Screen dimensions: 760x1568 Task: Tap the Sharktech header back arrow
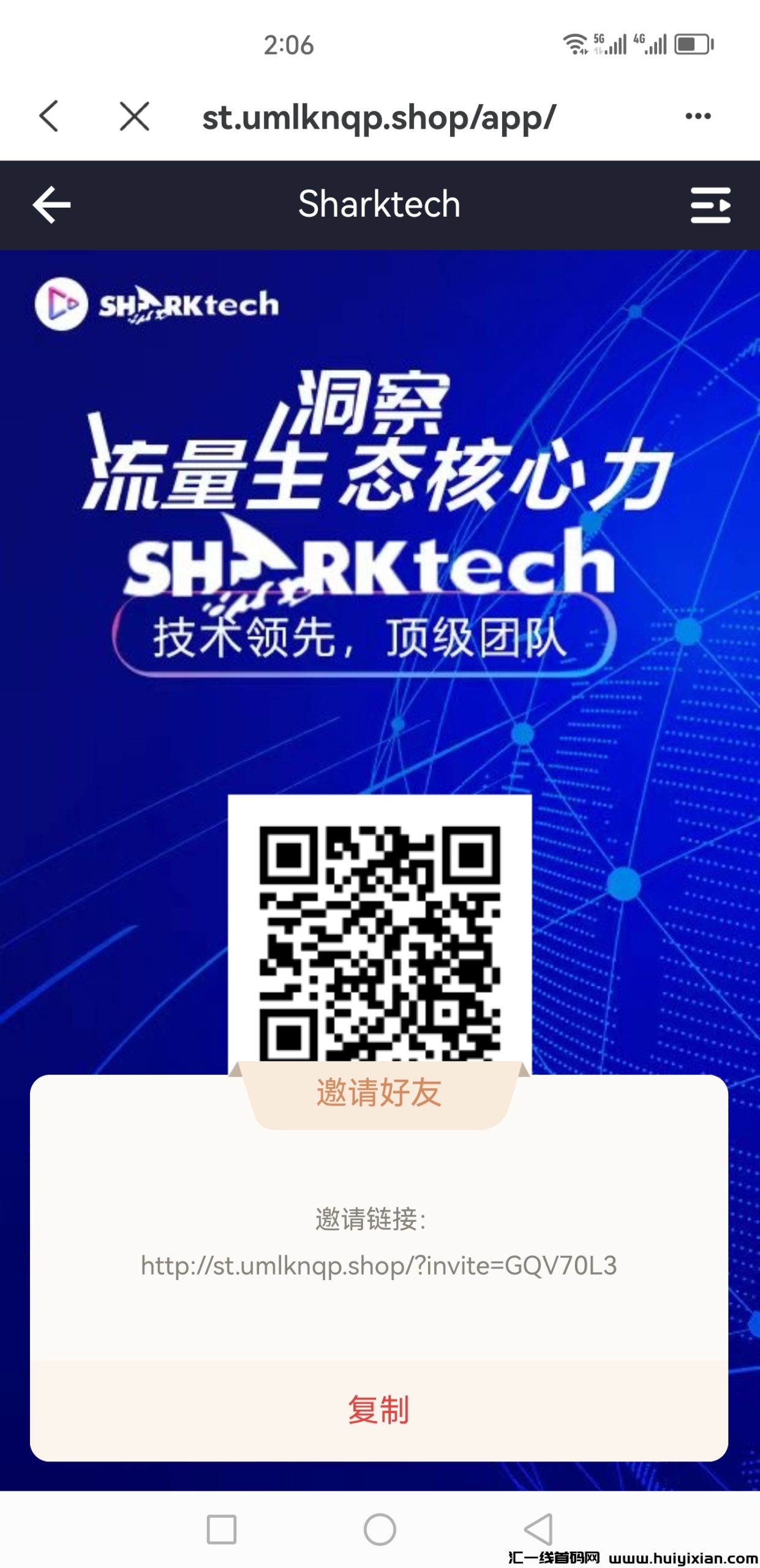pyautogui.click(x=52, y=205)
